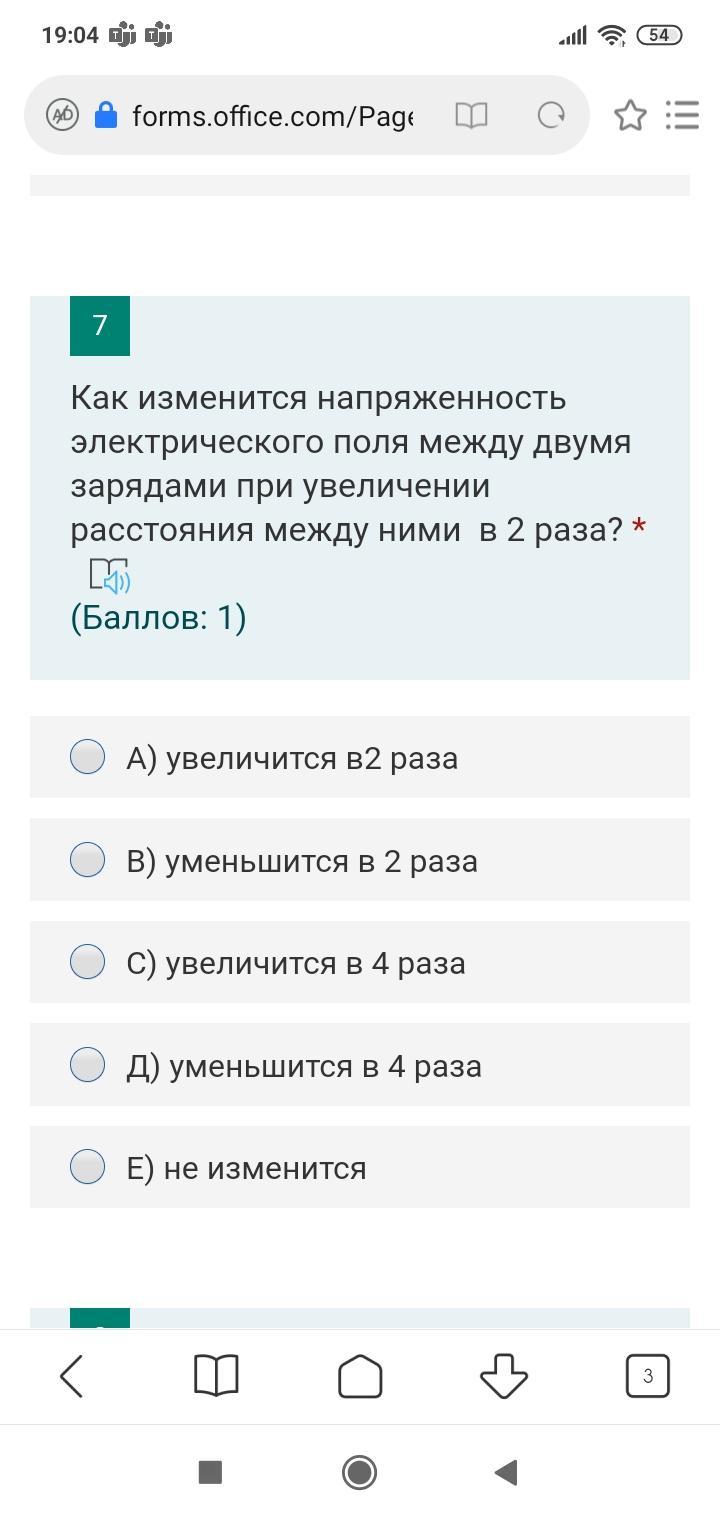Open the browser menu list icon
The image size is (720, 1520).
coord(682,115)
